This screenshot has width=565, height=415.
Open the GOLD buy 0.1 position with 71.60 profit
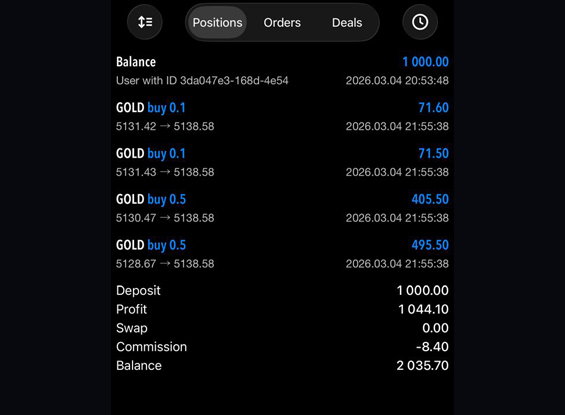(x=282, y=117)
